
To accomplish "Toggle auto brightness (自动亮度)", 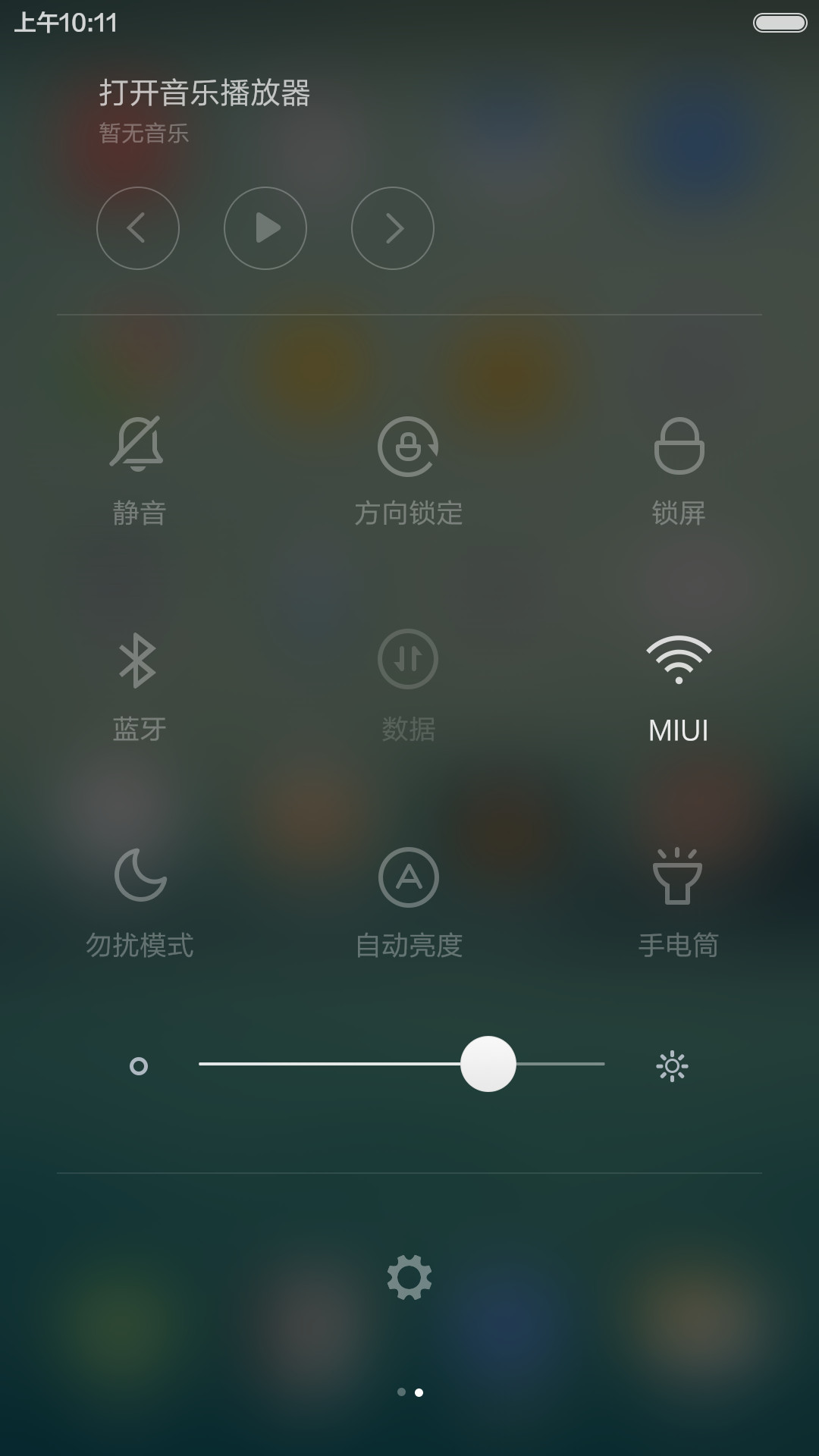I will [409, 902].
